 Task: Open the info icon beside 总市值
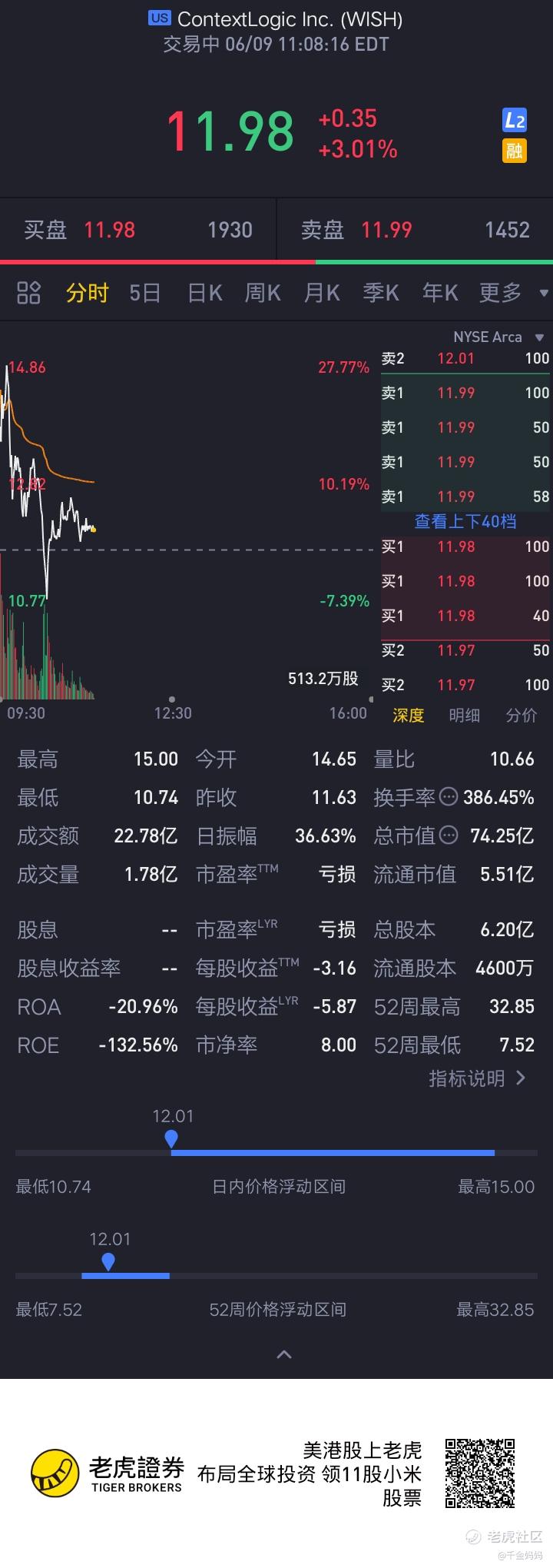point(449,835)
